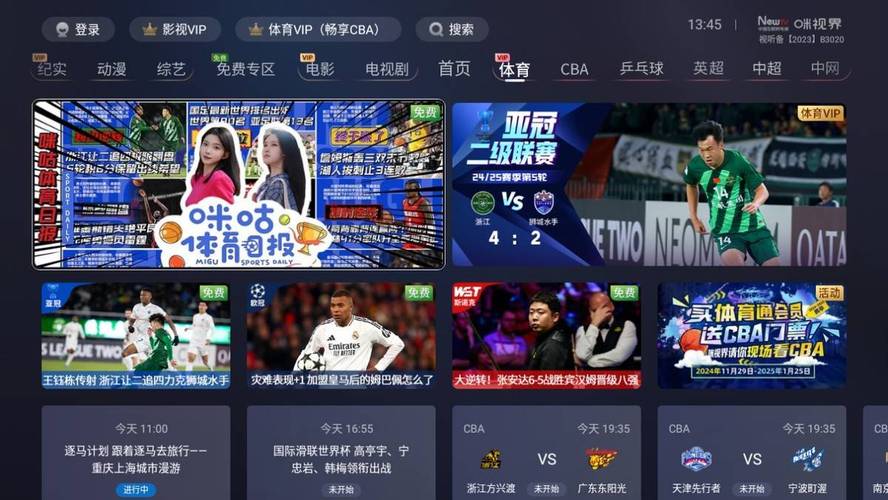Image resolution: width=888 pixels, height=500 pixels.
Task: Go to the 电影 tab
Action: coord(319,69)
